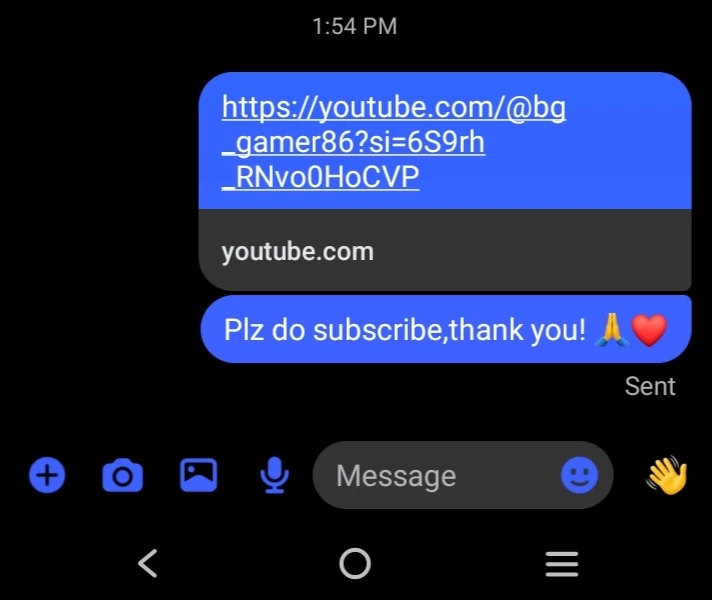This screenshot has height=600, width=712.
Task: Focus the Message text field
Action: click(436, 476)
